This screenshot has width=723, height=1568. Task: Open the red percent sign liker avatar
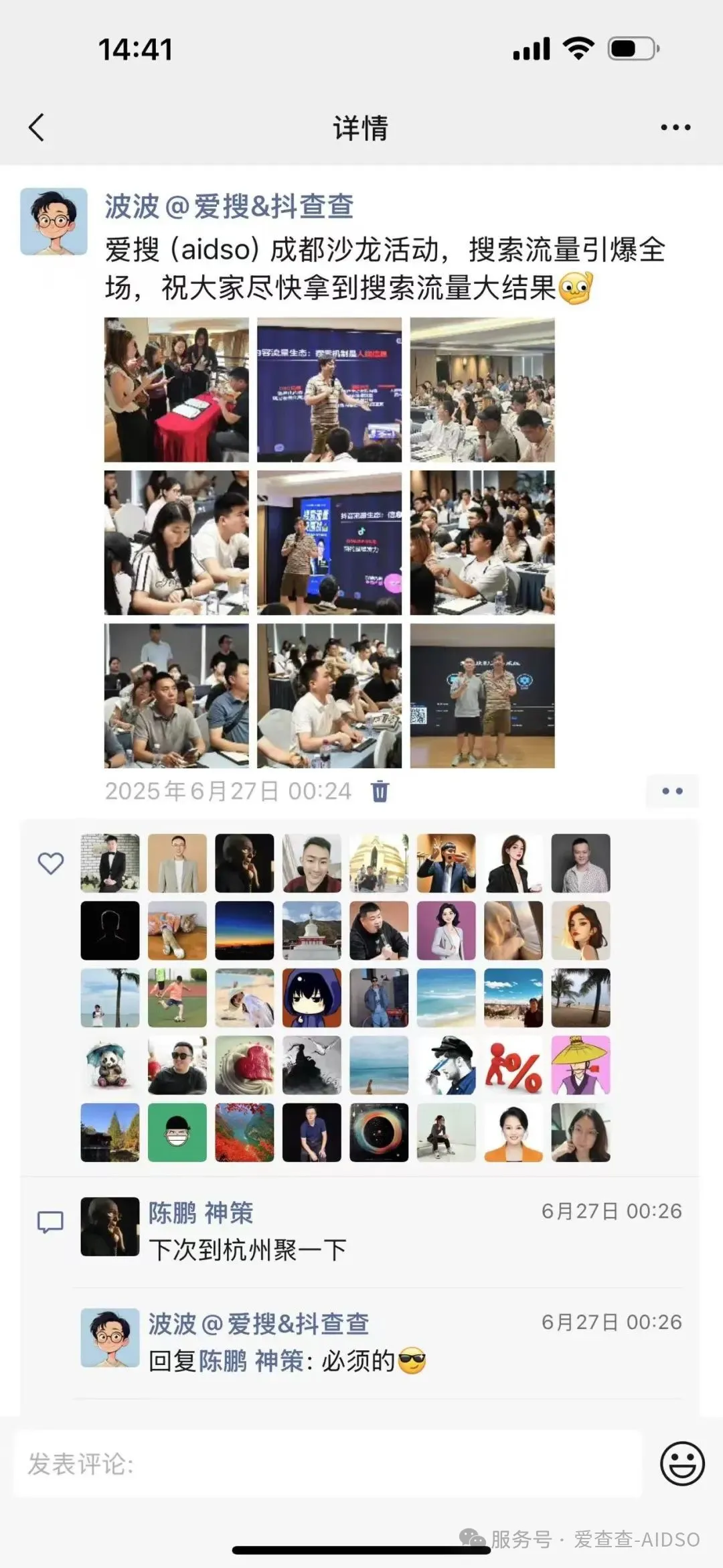[x=513, y=1065]
